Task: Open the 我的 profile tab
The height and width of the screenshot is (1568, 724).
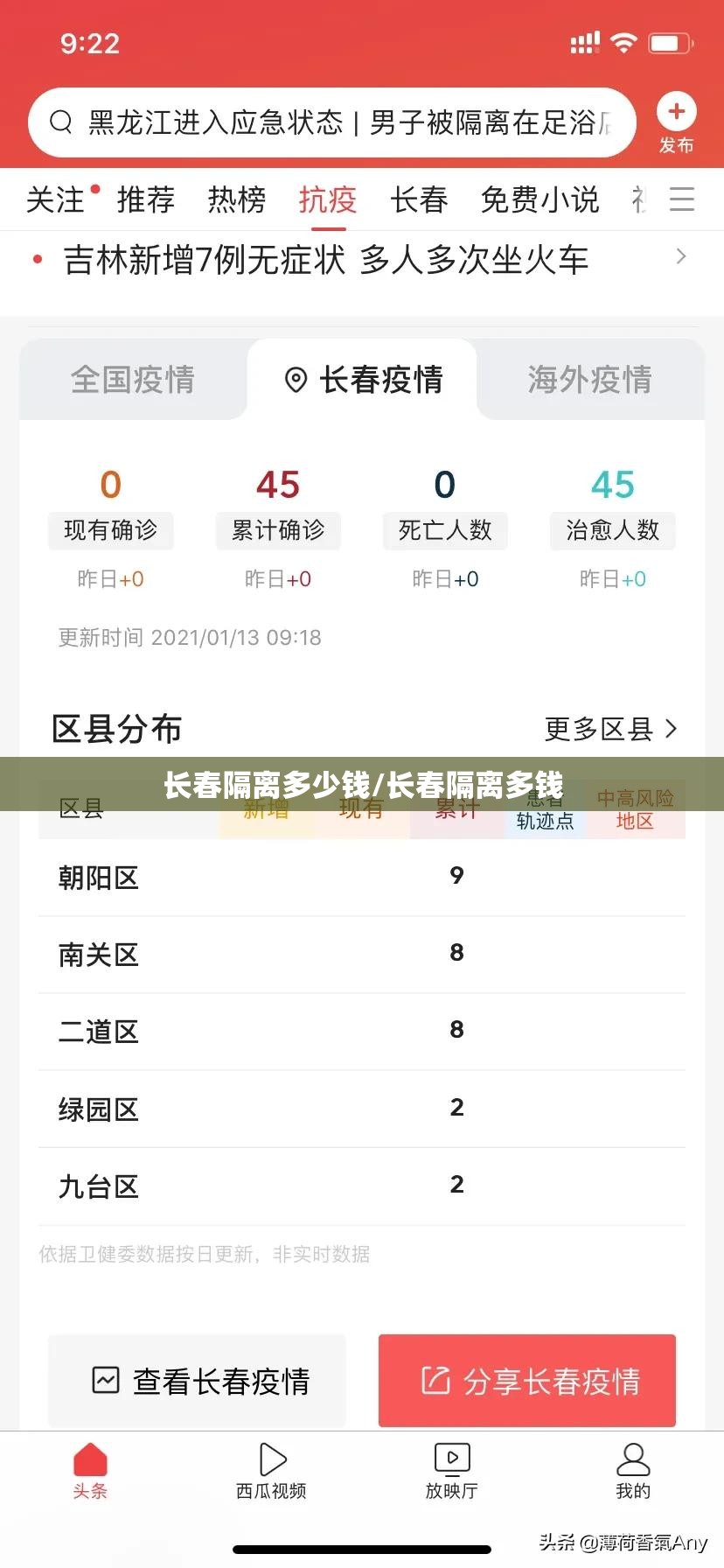Action: tap(633, 1472)
